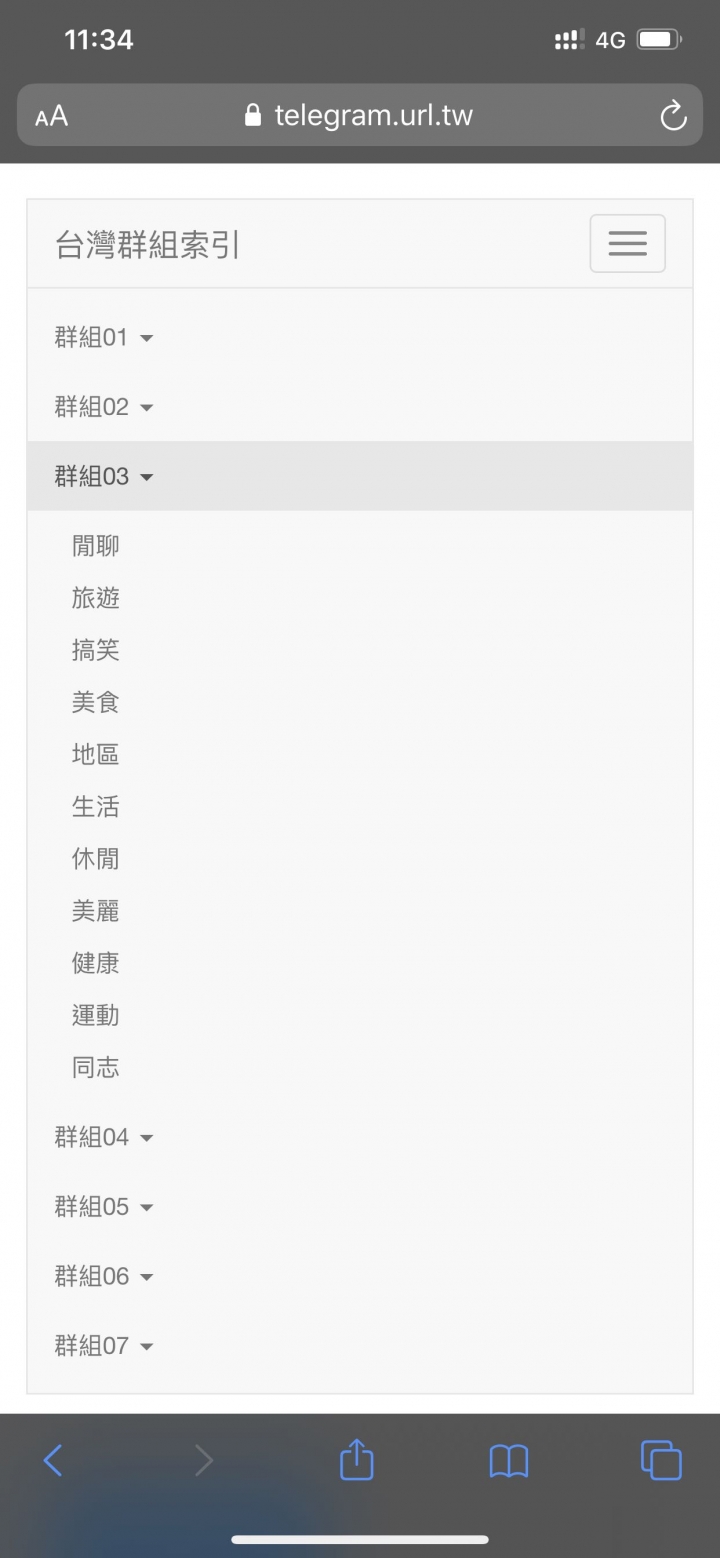Screen dimensions: 720x1558
Task: Expand the 群組02 dropdown
Action: (103, 407)
